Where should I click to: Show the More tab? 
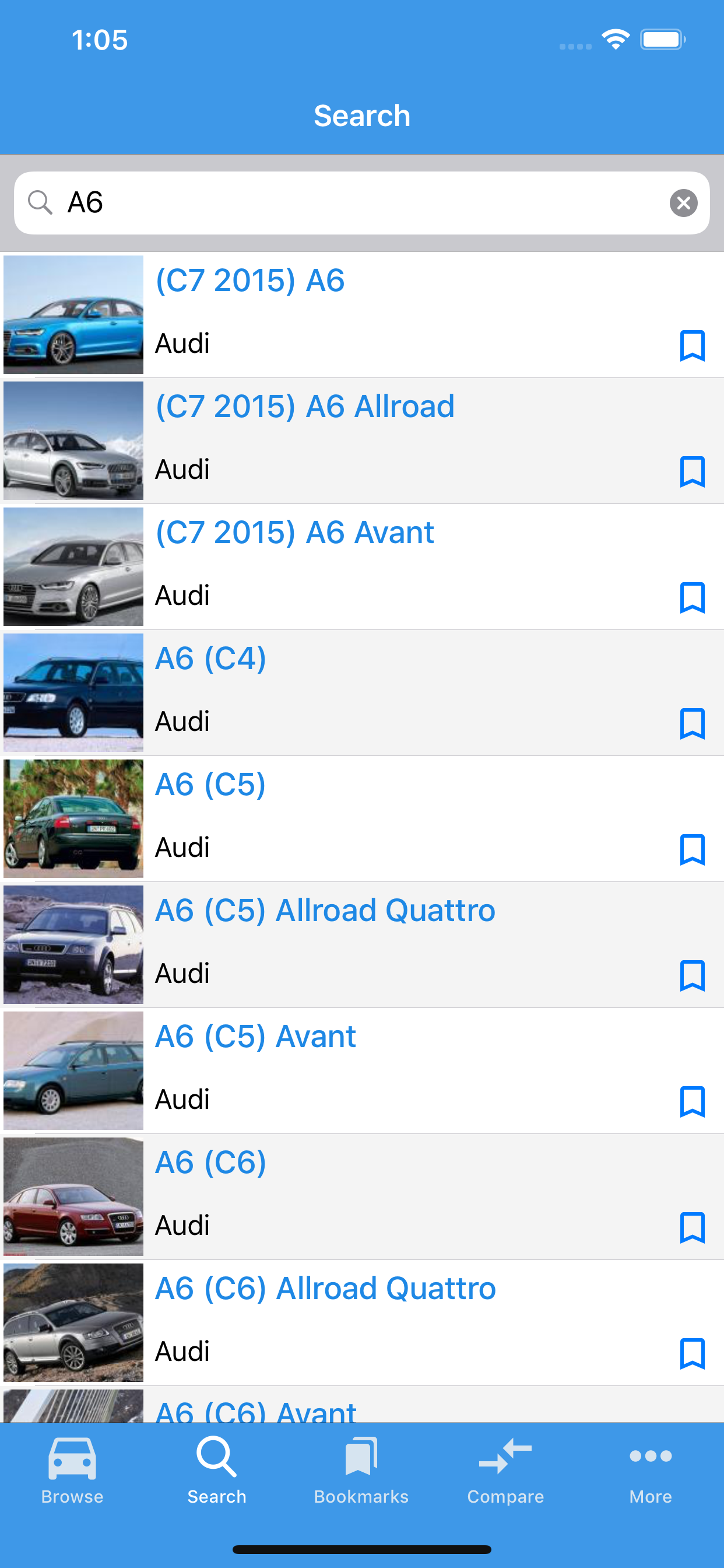tap(651, 1470)
